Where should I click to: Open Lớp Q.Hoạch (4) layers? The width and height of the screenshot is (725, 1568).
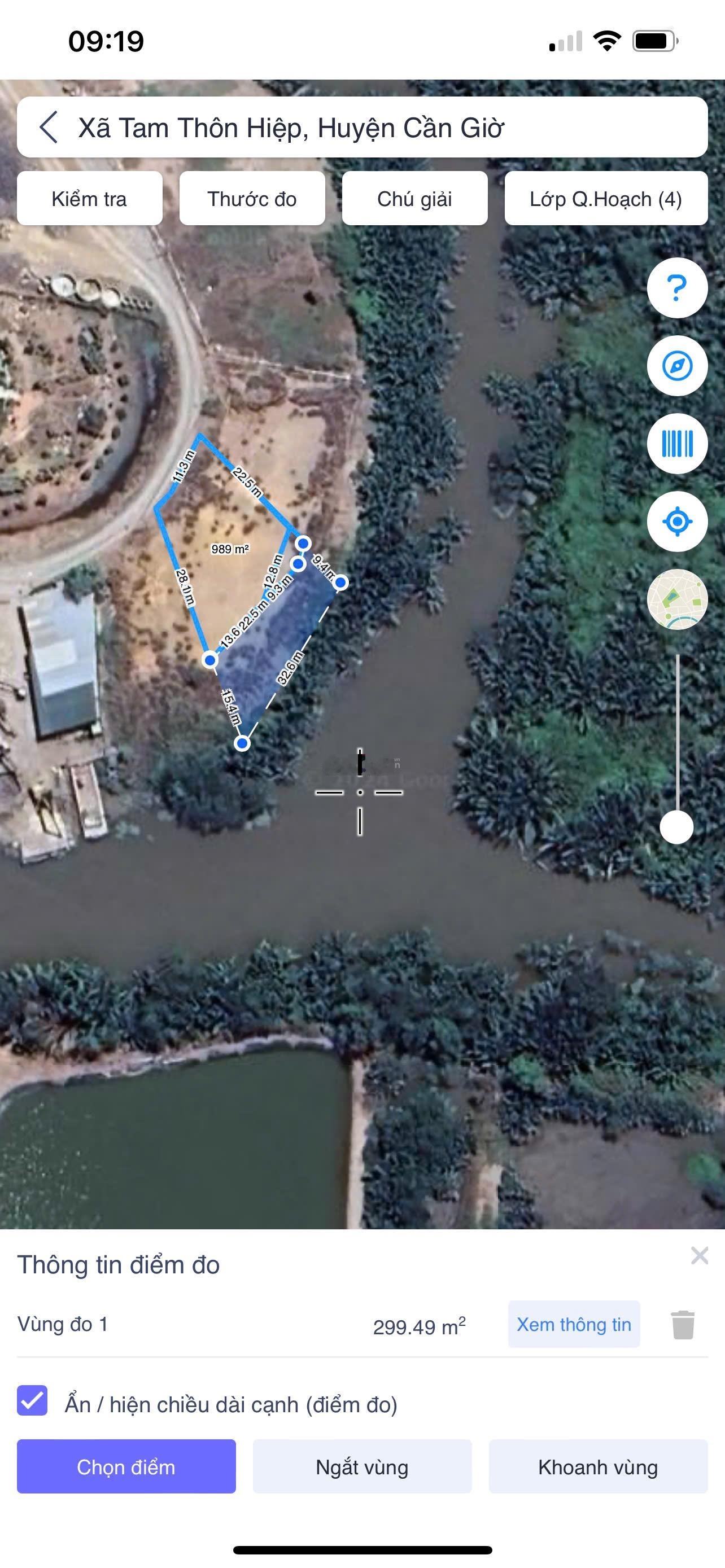click(606, 199)
